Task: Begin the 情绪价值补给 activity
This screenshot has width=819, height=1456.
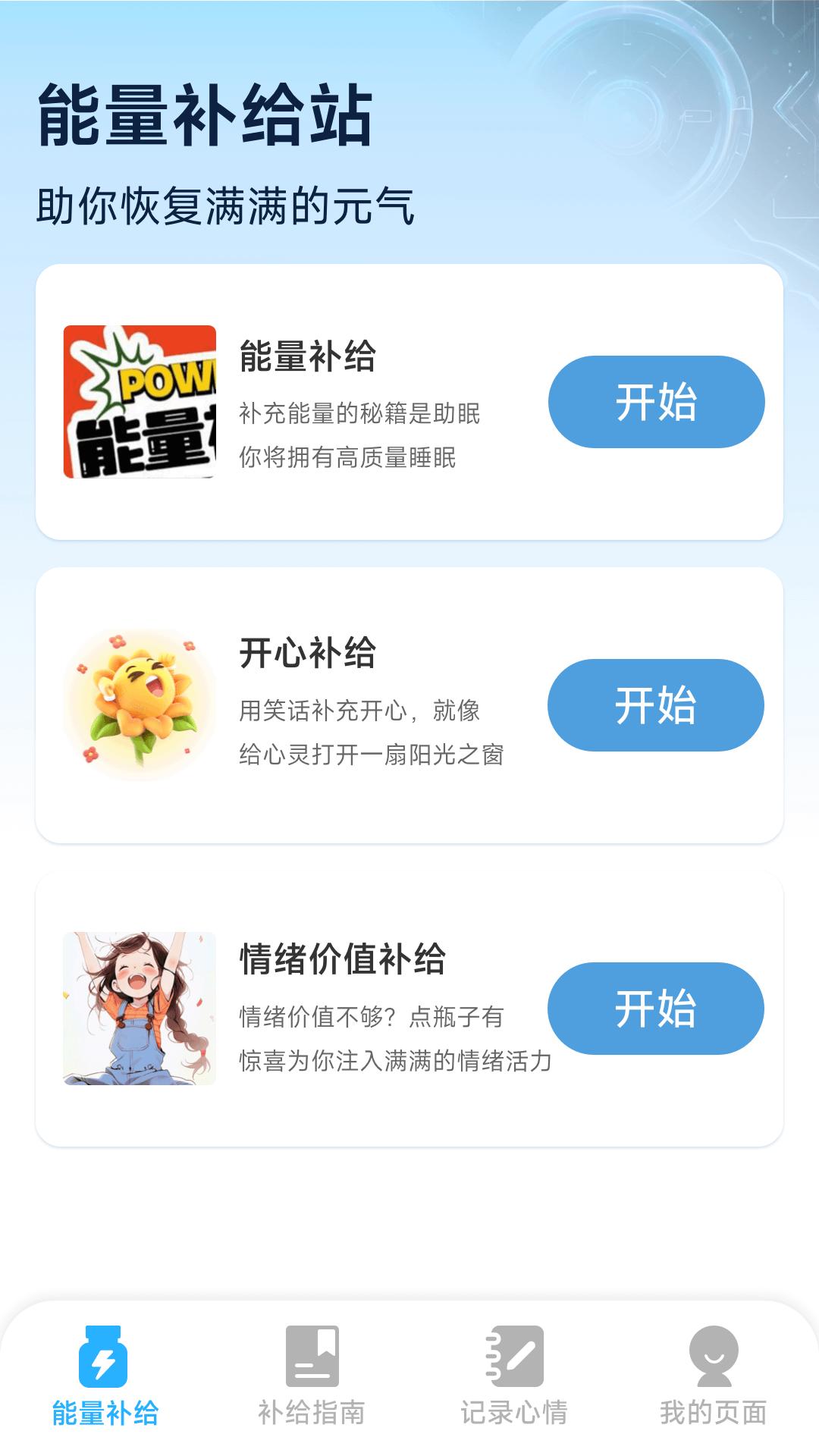Action: click(x=656, y=1009)
